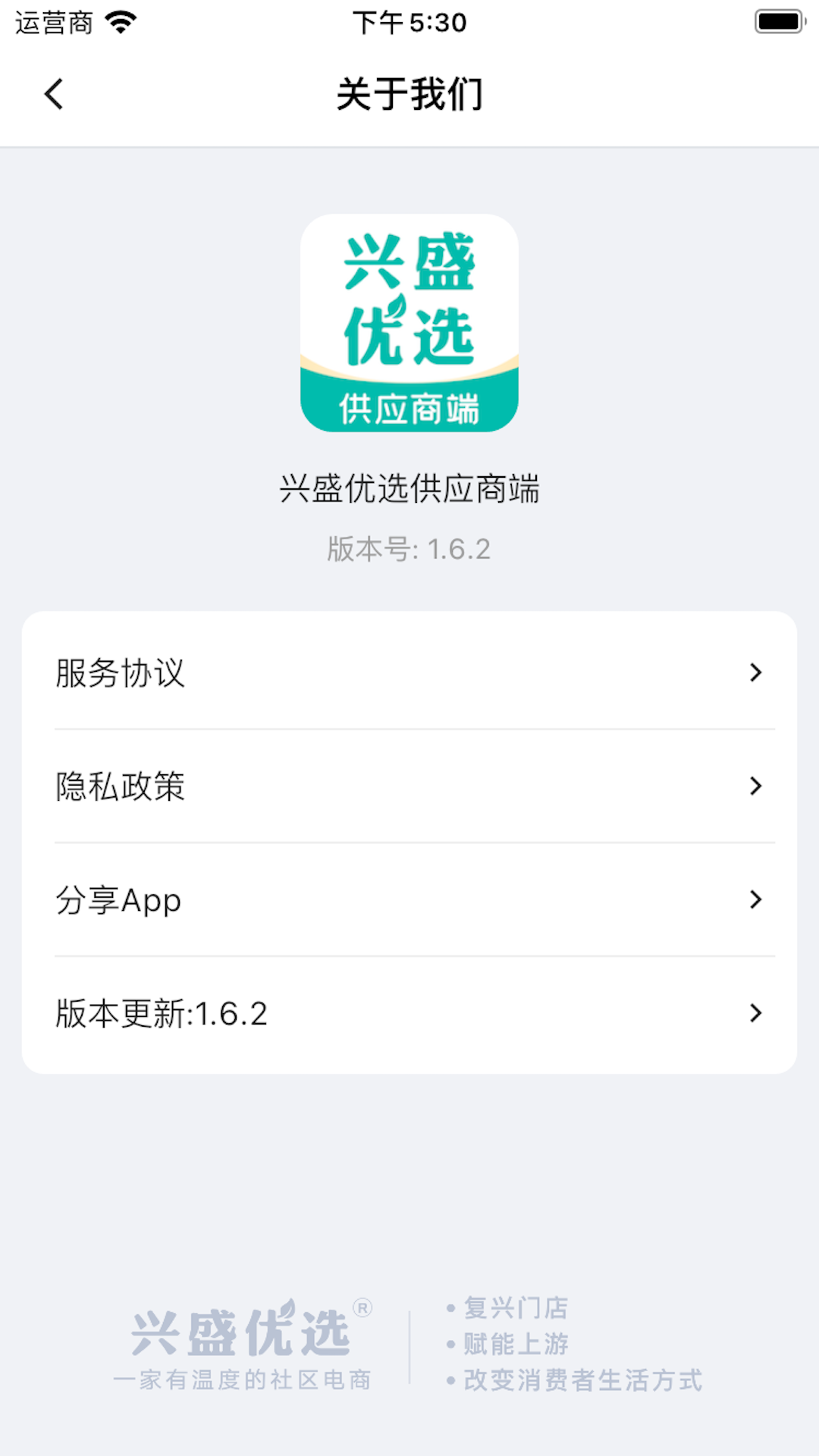The height and width of the screenshot is (1456, 819).
Task: Expand the 隐私政策 row chevron
Action: pos(755,786)
